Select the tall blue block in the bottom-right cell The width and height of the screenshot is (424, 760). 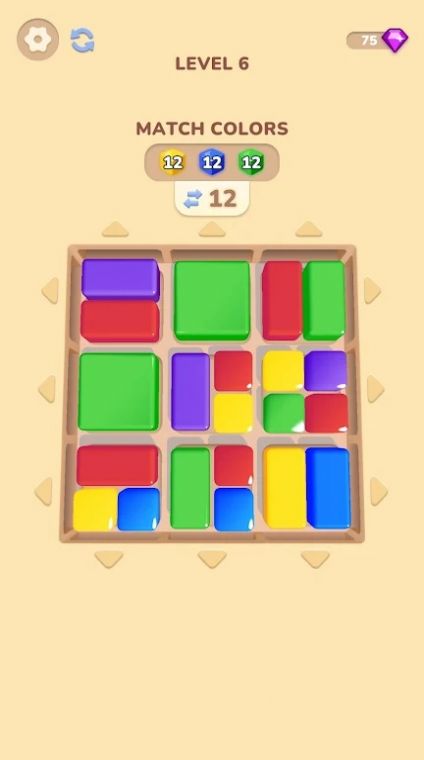[328, 488]
